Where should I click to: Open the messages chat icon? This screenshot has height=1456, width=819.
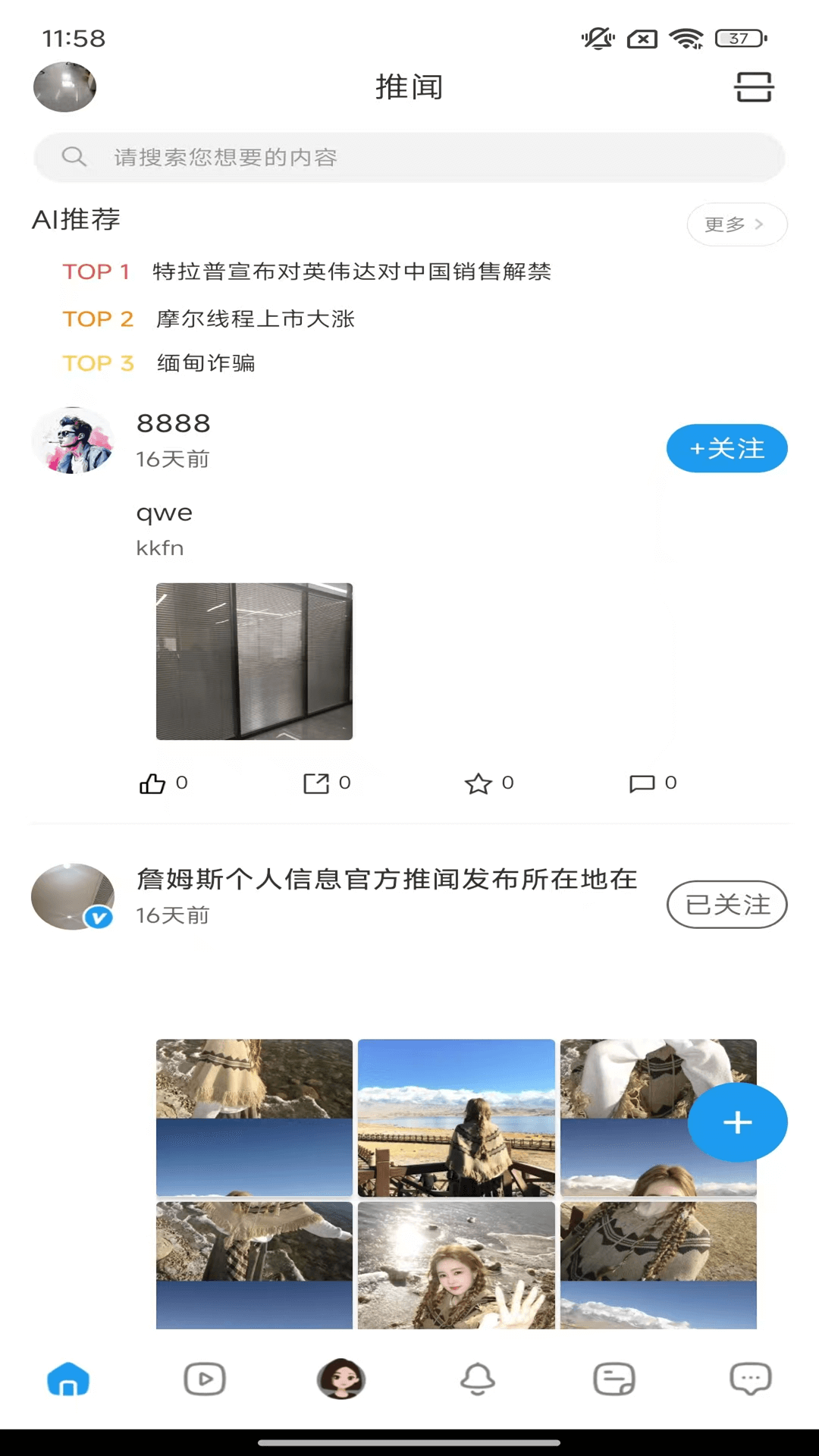(x=750, y=1380)
